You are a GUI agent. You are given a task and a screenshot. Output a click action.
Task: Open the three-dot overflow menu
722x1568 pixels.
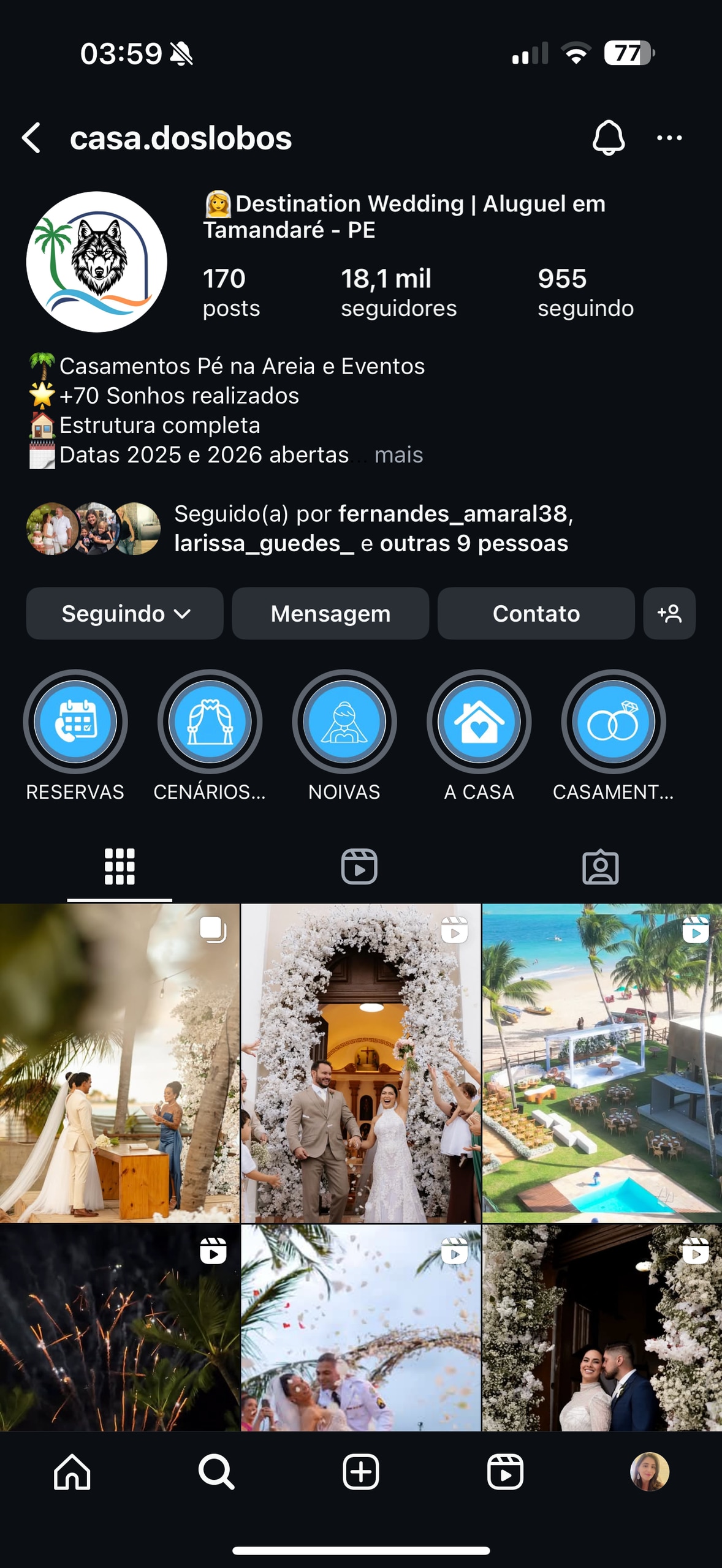[669, 138]
